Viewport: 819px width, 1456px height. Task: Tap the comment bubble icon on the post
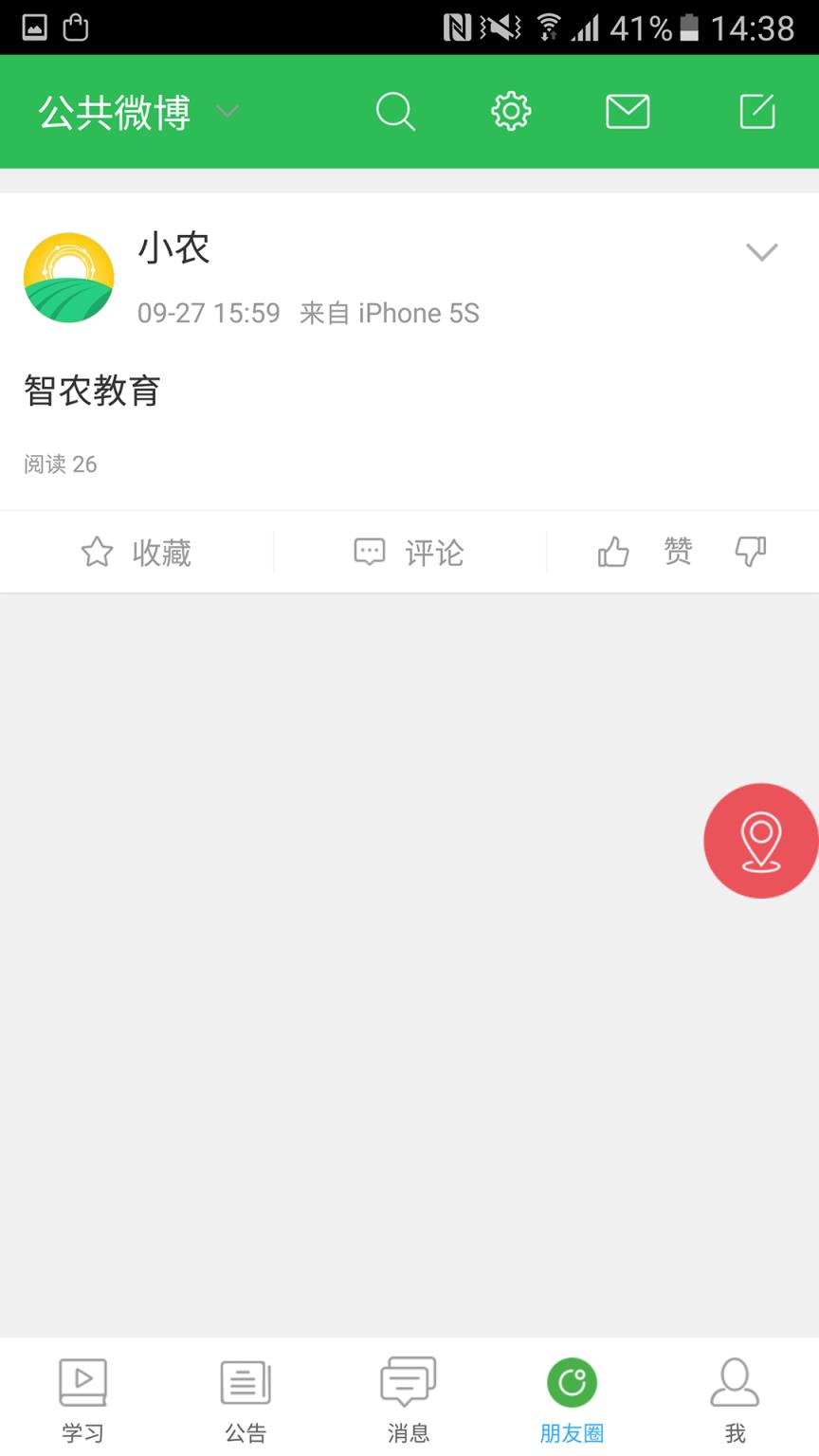tap(369, 552)
